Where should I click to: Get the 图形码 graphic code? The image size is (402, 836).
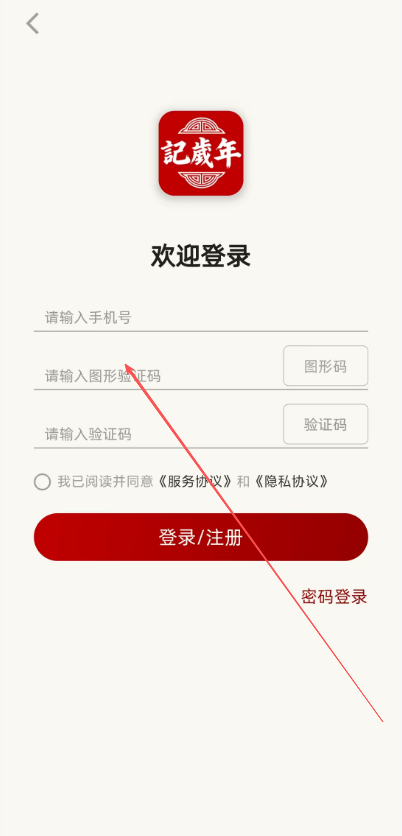click(x=325, y=366)
